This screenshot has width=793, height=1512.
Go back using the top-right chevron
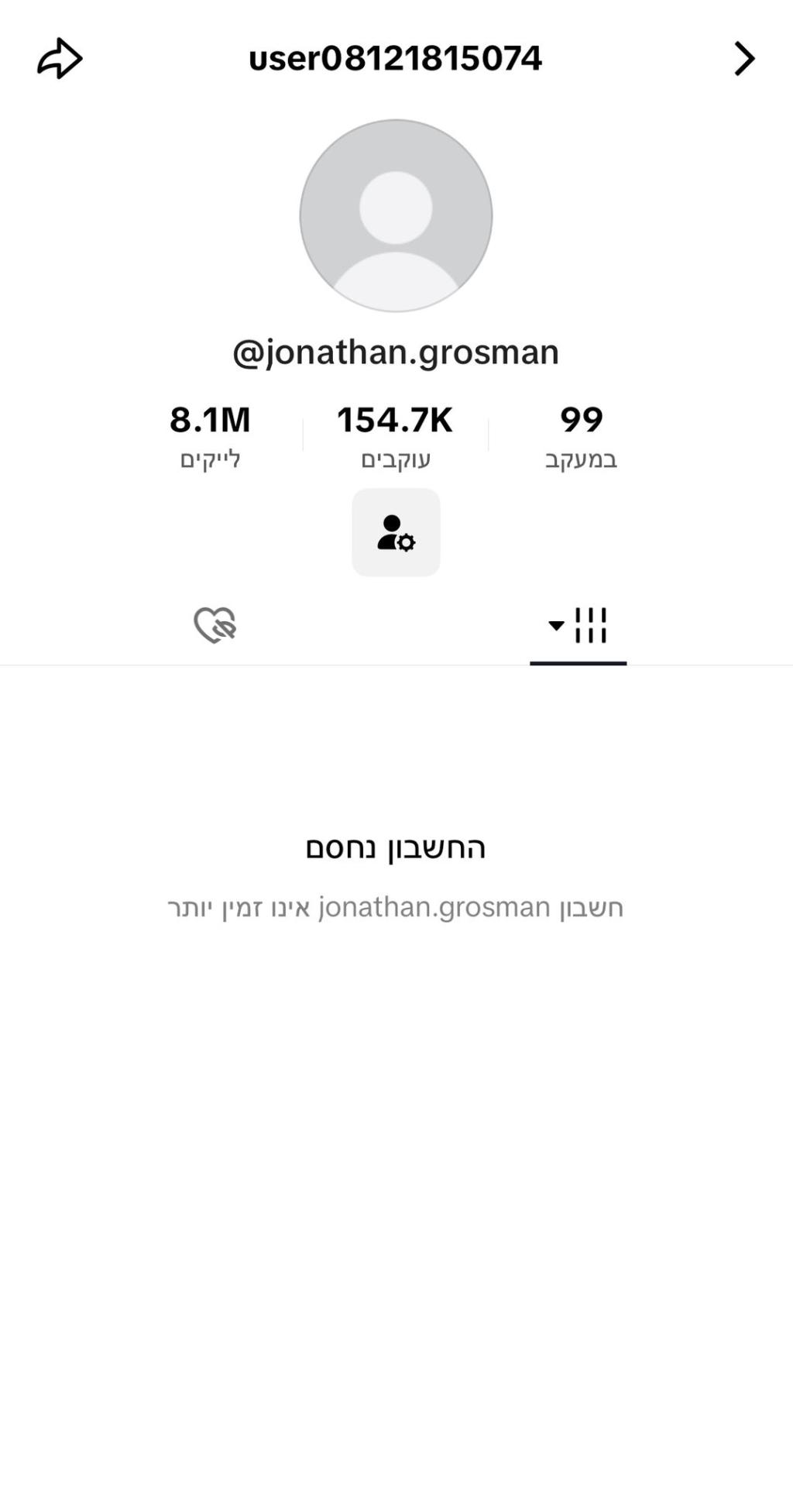click(x=743, y=59)
